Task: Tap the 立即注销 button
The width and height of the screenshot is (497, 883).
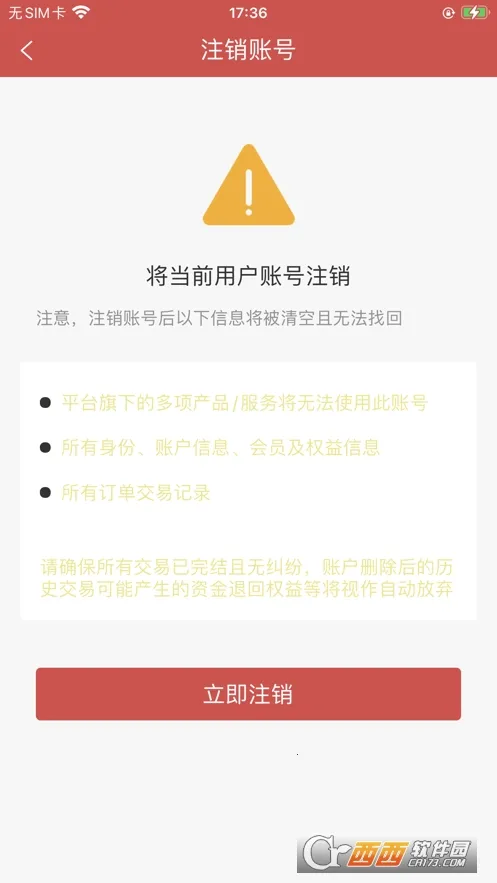Action: 248,694
